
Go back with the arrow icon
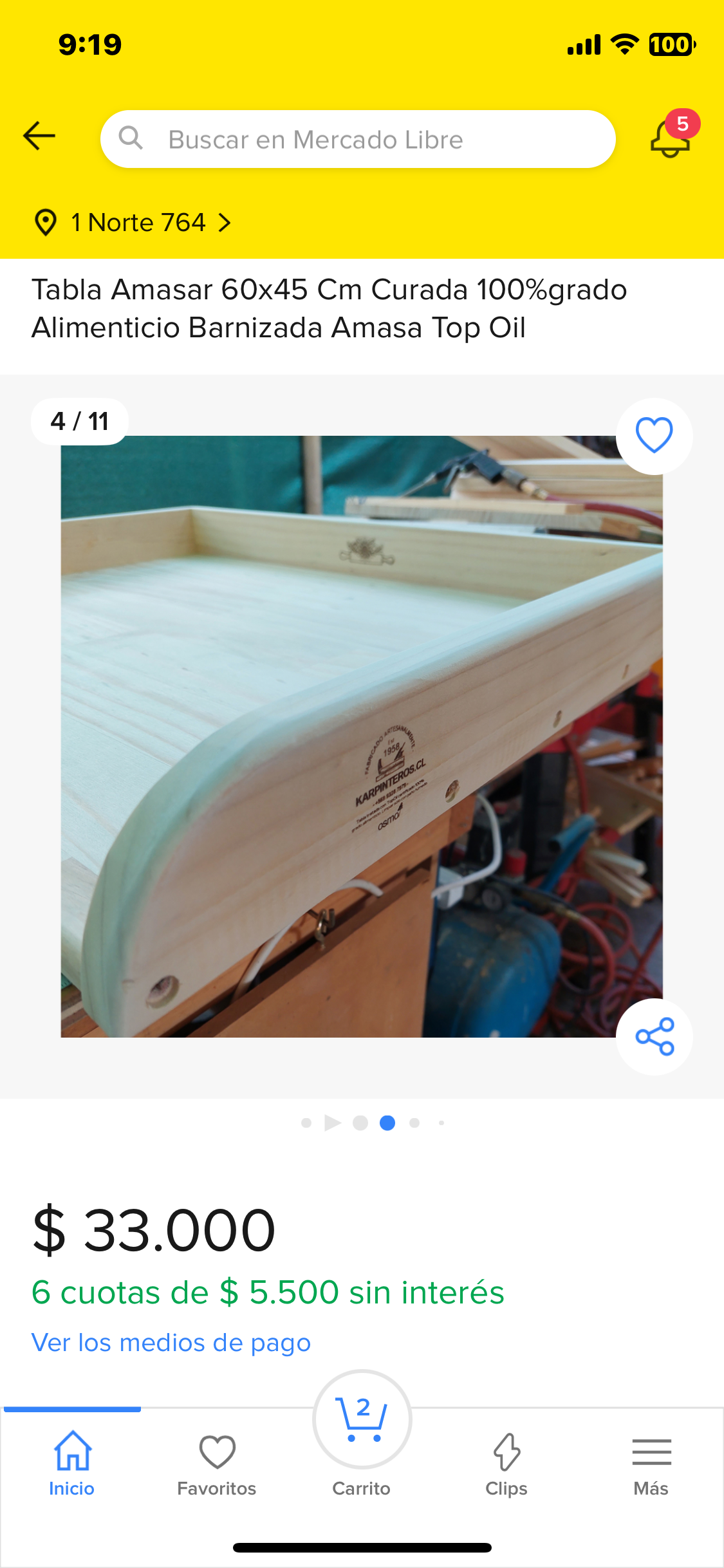click(39, 136)
